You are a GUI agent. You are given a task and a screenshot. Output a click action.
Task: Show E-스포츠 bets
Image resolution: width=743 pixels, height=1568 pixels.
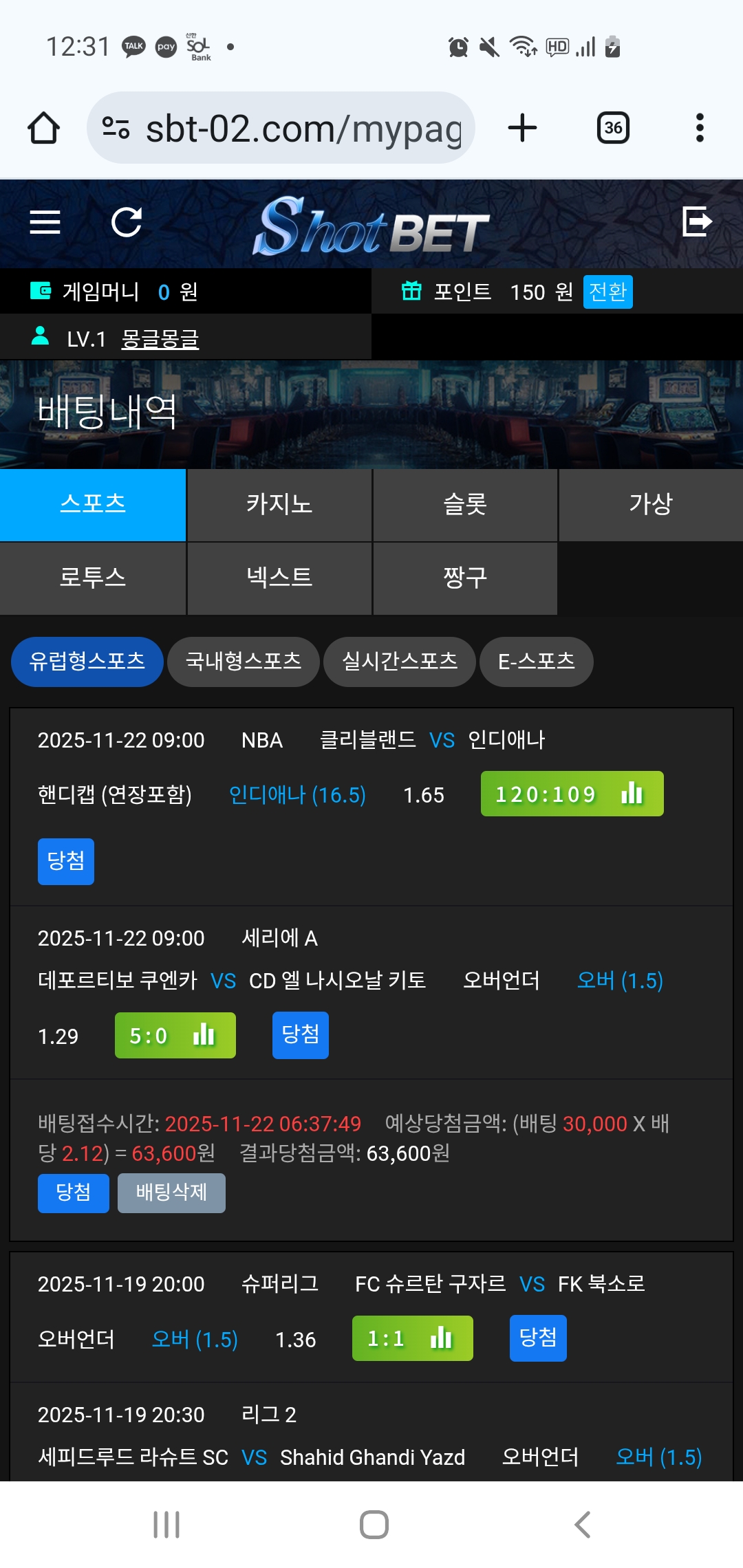coord(536,662)
